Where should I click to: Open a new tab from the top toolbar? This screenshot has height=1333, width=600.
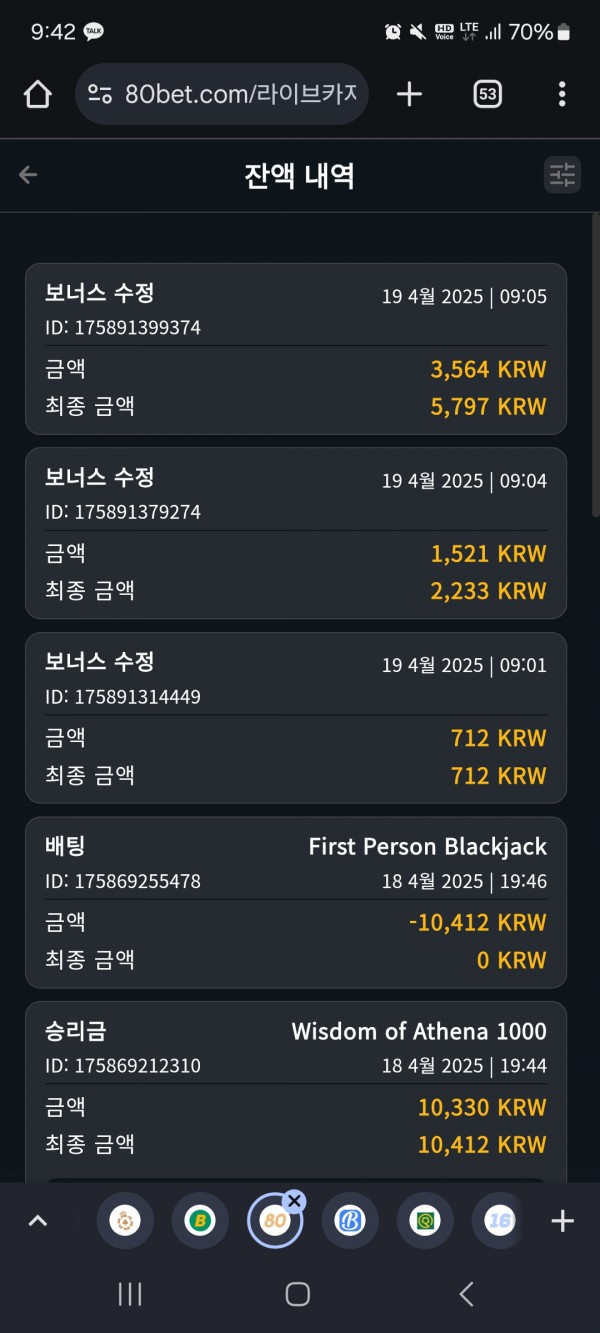[x=409, y=94]
